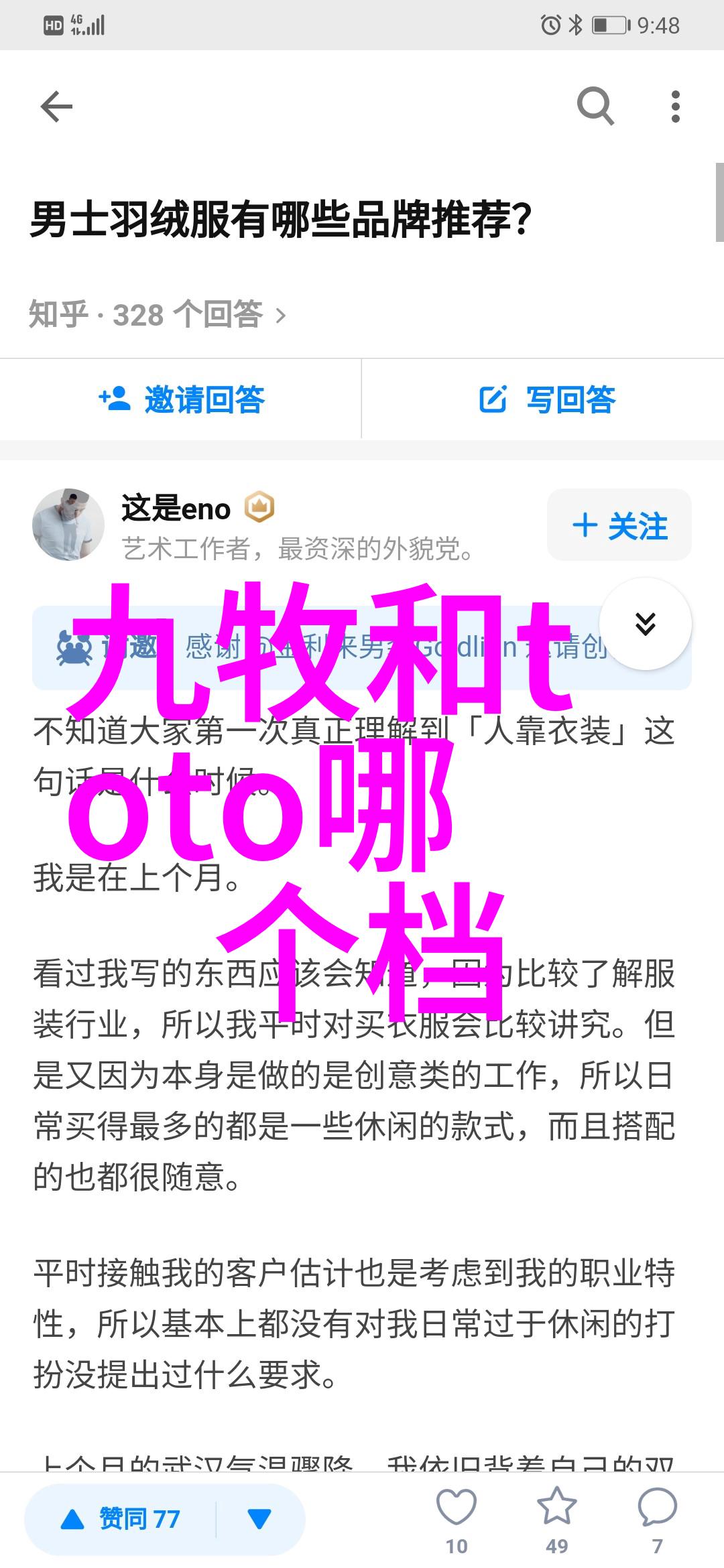The width and height of the screenshot is (724, 1568).
Task: Tap the double-chevron floating button
Action: [645, 624]
